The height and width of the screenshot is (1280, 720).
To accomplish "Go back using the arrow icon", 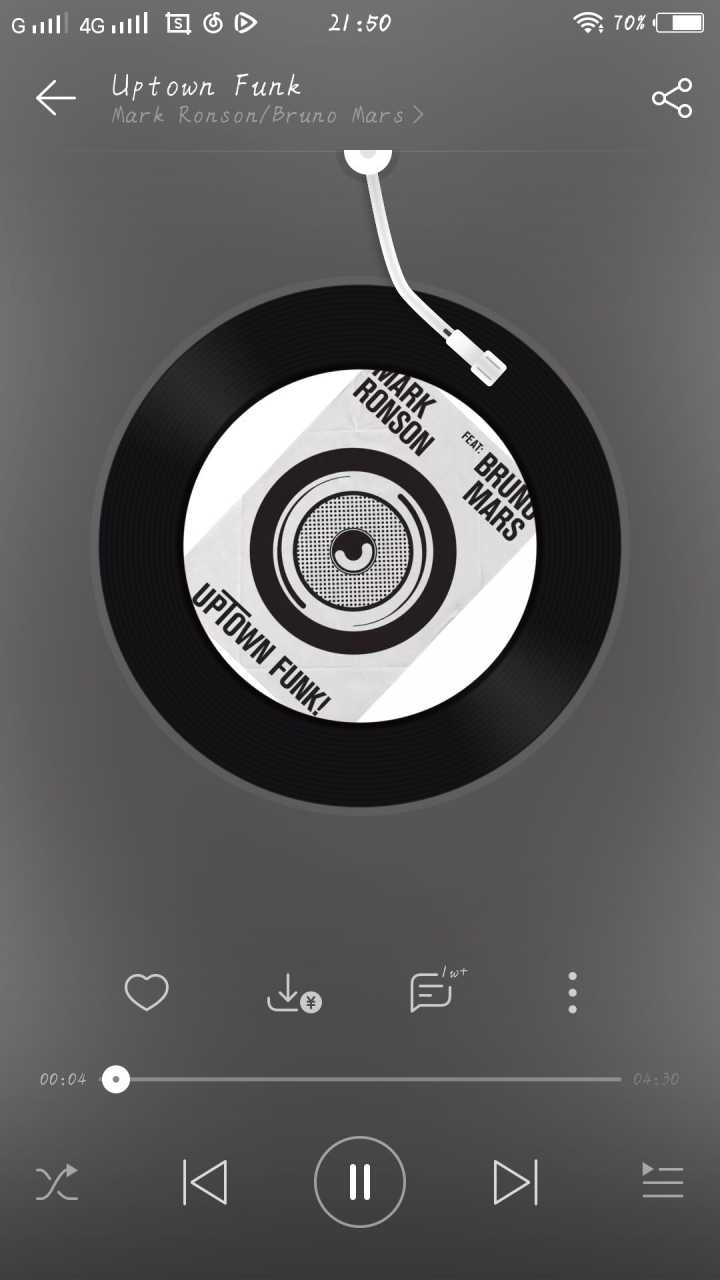I will 56,97.
